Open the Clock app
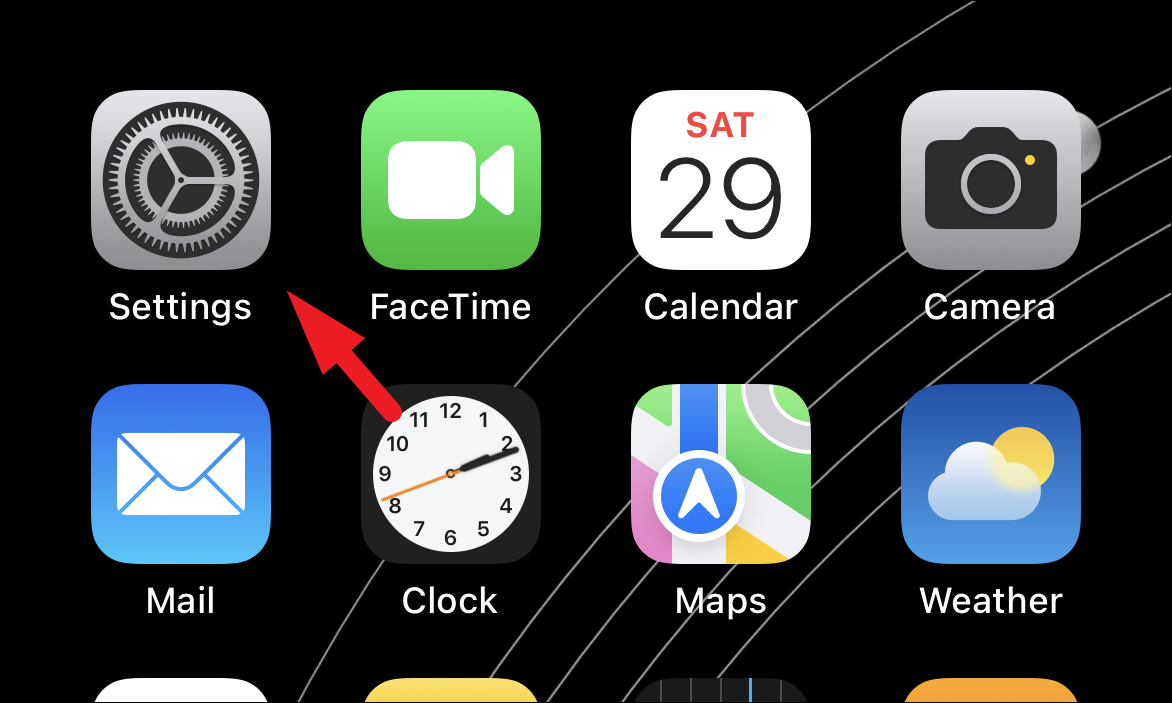The width and height of the screenshot is (1172, 703). [450, 474]
